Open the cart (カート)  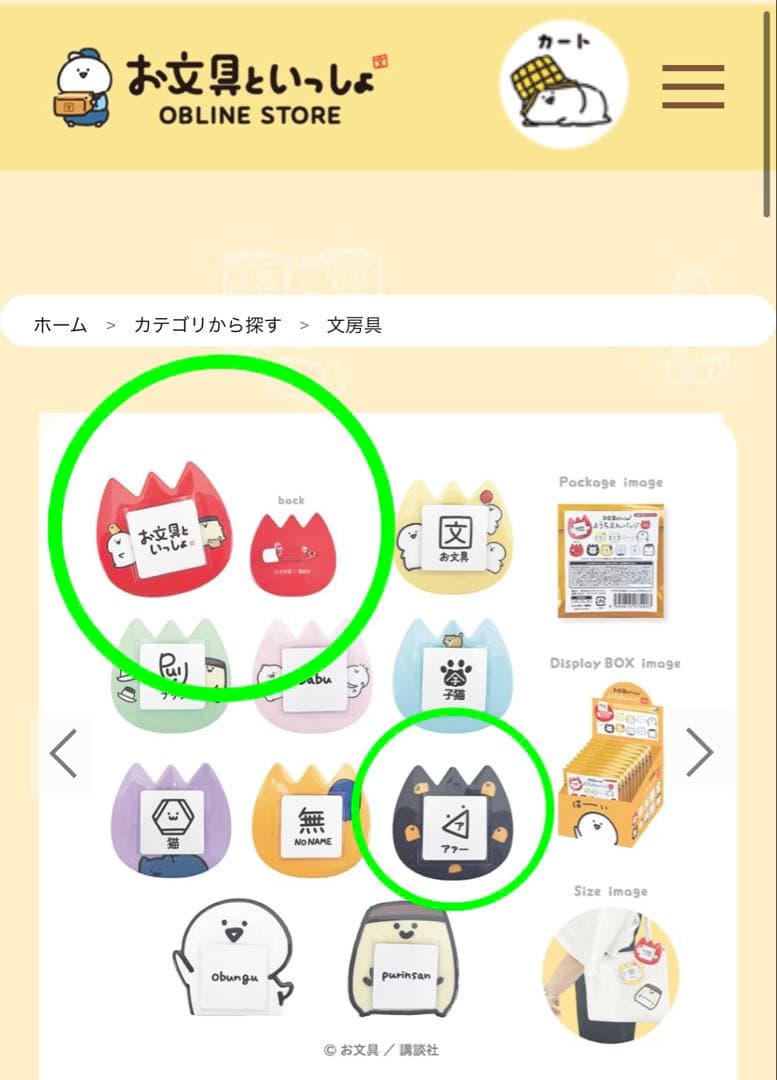point(563,85)
